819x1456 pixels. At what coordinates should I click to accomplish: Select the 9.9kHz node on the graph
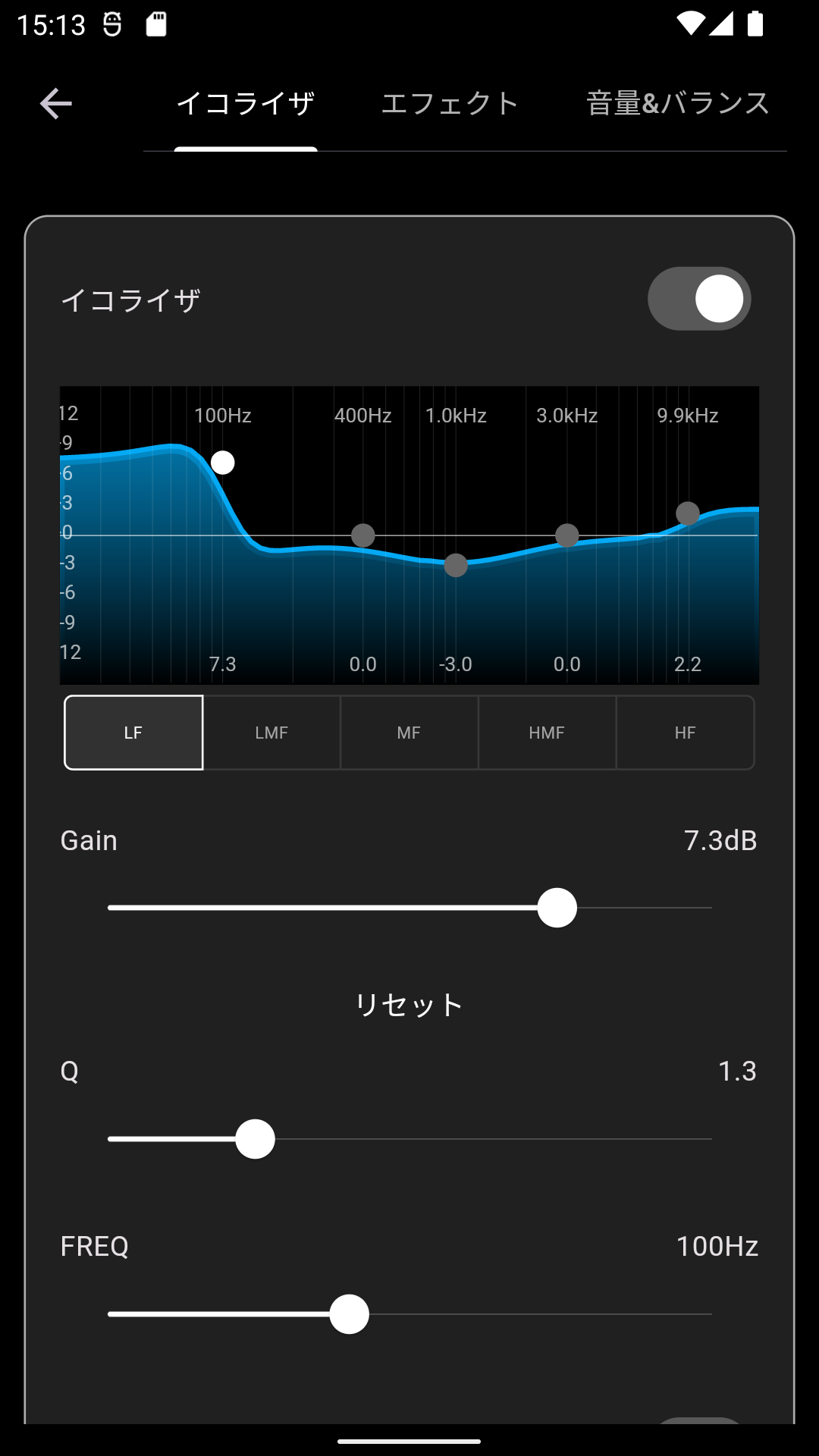pyautogui.click(x=688, y=513)
